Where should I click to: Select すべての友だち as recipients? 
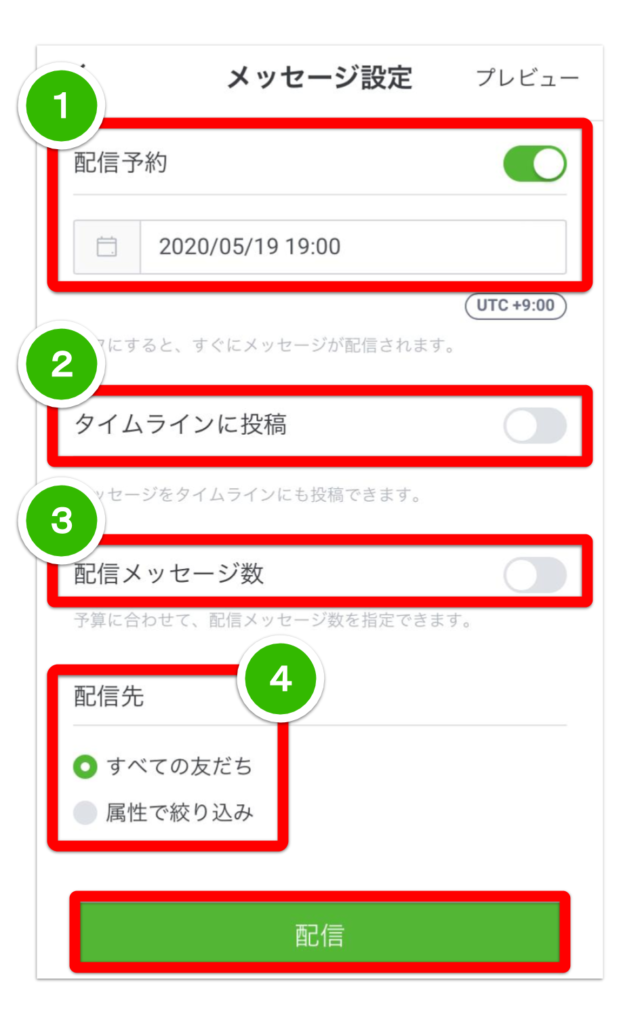tap(163, 766)
